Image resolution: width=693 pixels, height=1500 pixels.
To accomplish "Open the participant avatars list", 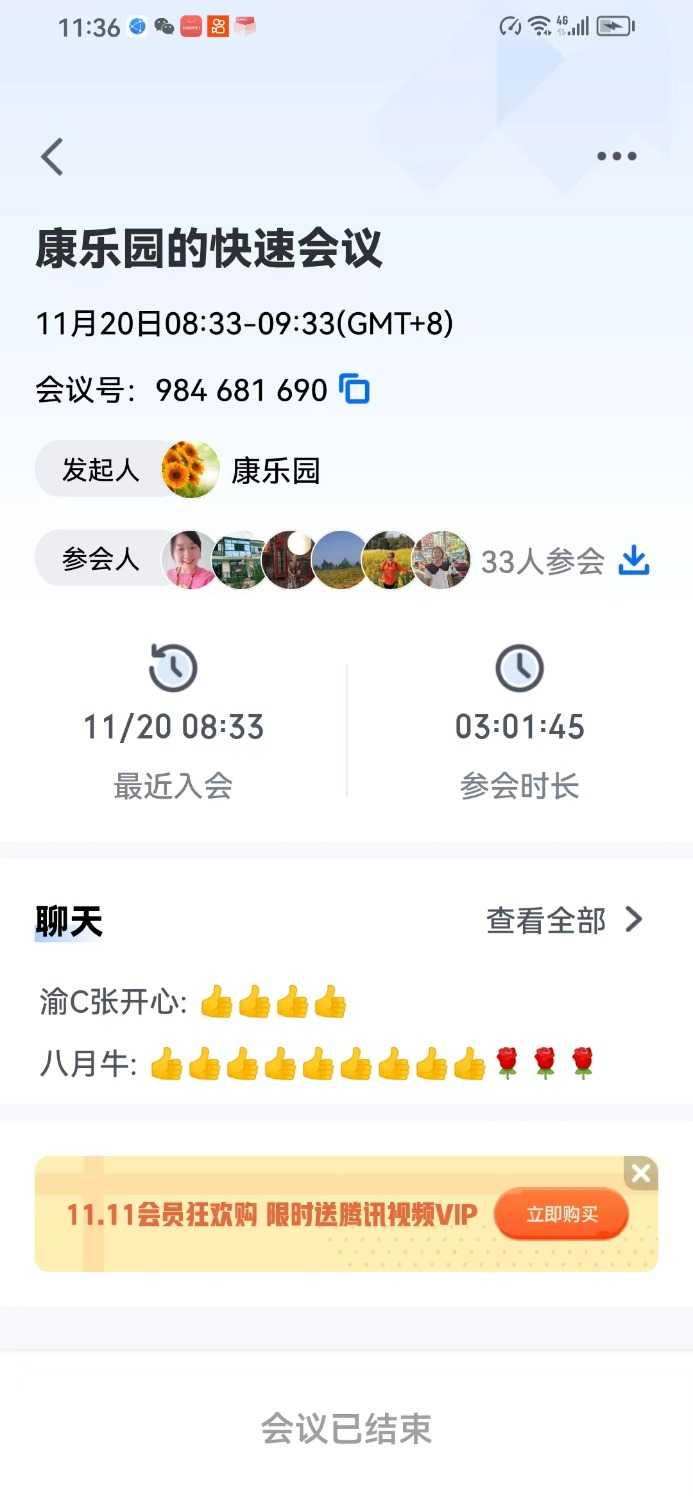I will (316, 560).
